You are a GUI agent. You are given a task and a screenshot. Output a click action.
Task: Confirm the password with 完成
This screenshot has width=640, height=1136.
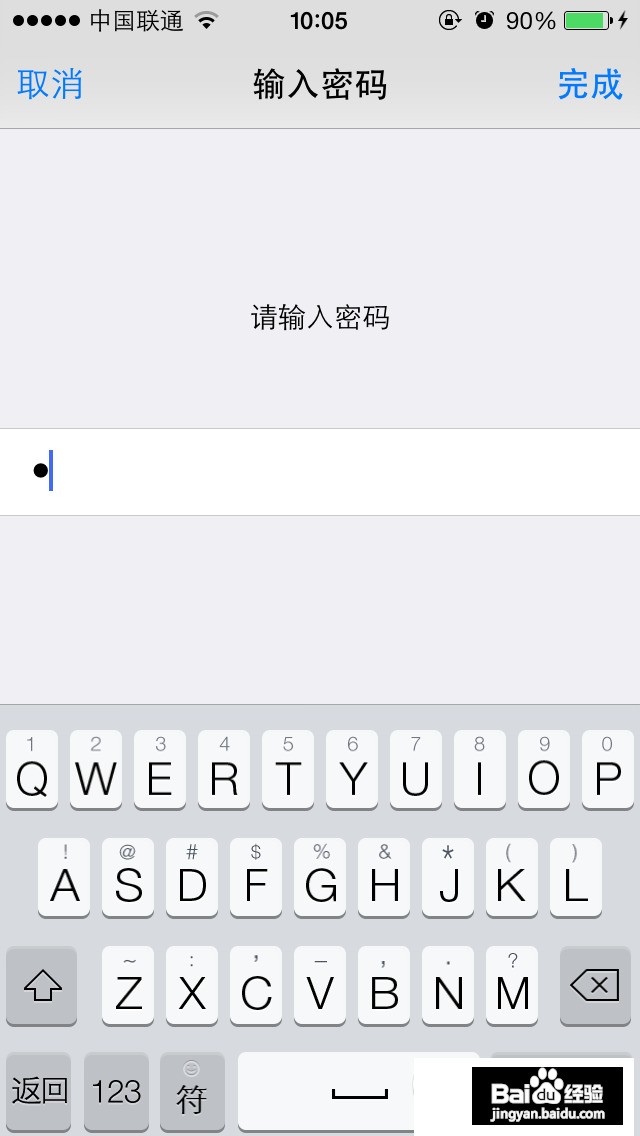point(590,84)
